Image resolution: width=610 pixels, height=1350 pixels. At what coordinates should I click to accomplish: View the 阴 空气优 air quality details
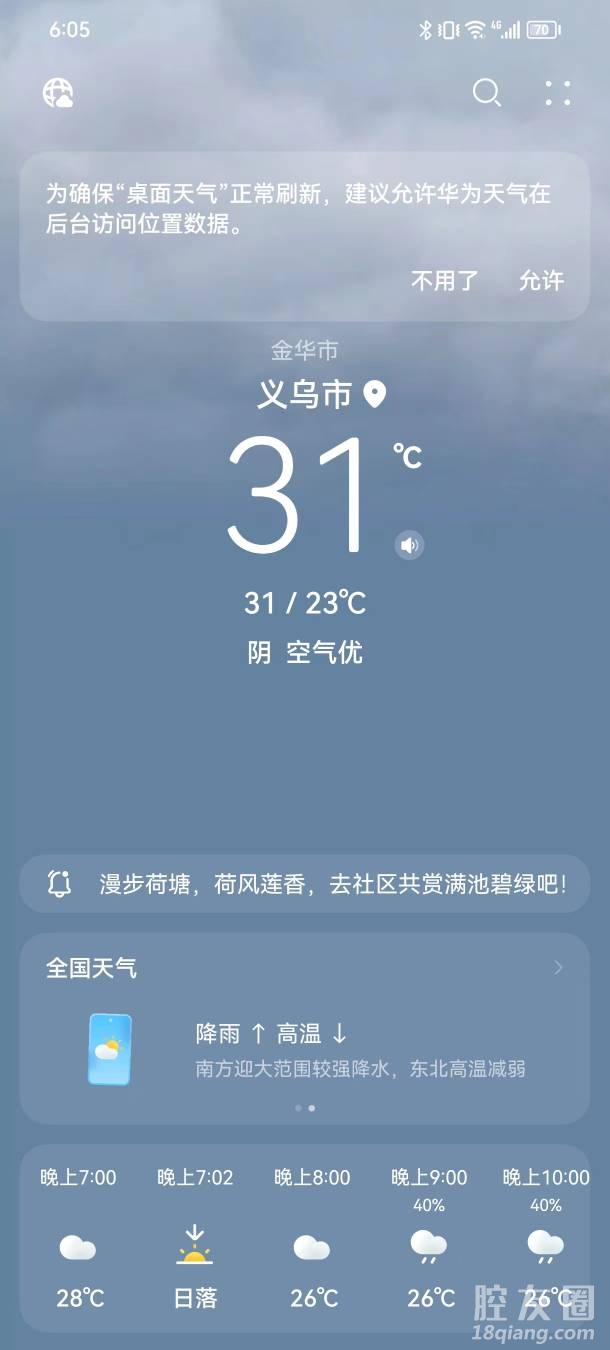pos(305,653)
